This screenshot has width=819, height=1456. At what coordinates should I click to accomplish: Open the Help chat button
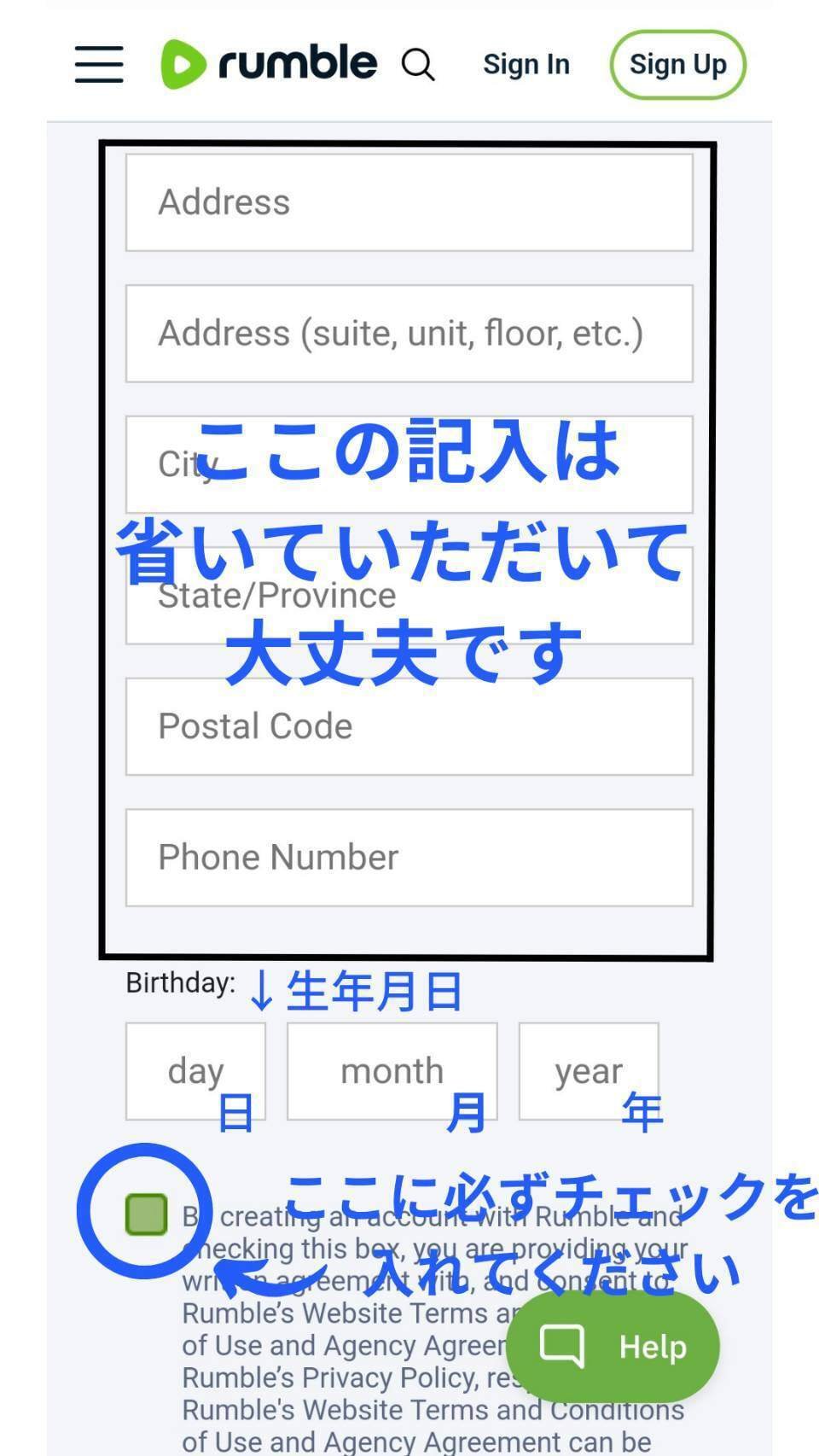point(613,1347)
